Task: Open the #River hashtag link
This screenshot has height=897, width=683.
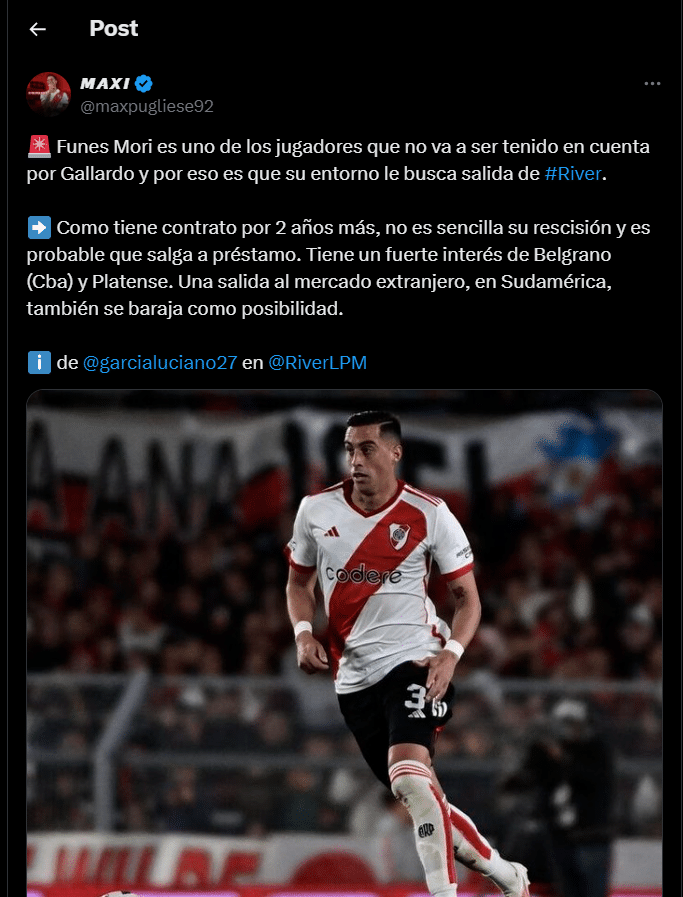Action: [574, 174]
